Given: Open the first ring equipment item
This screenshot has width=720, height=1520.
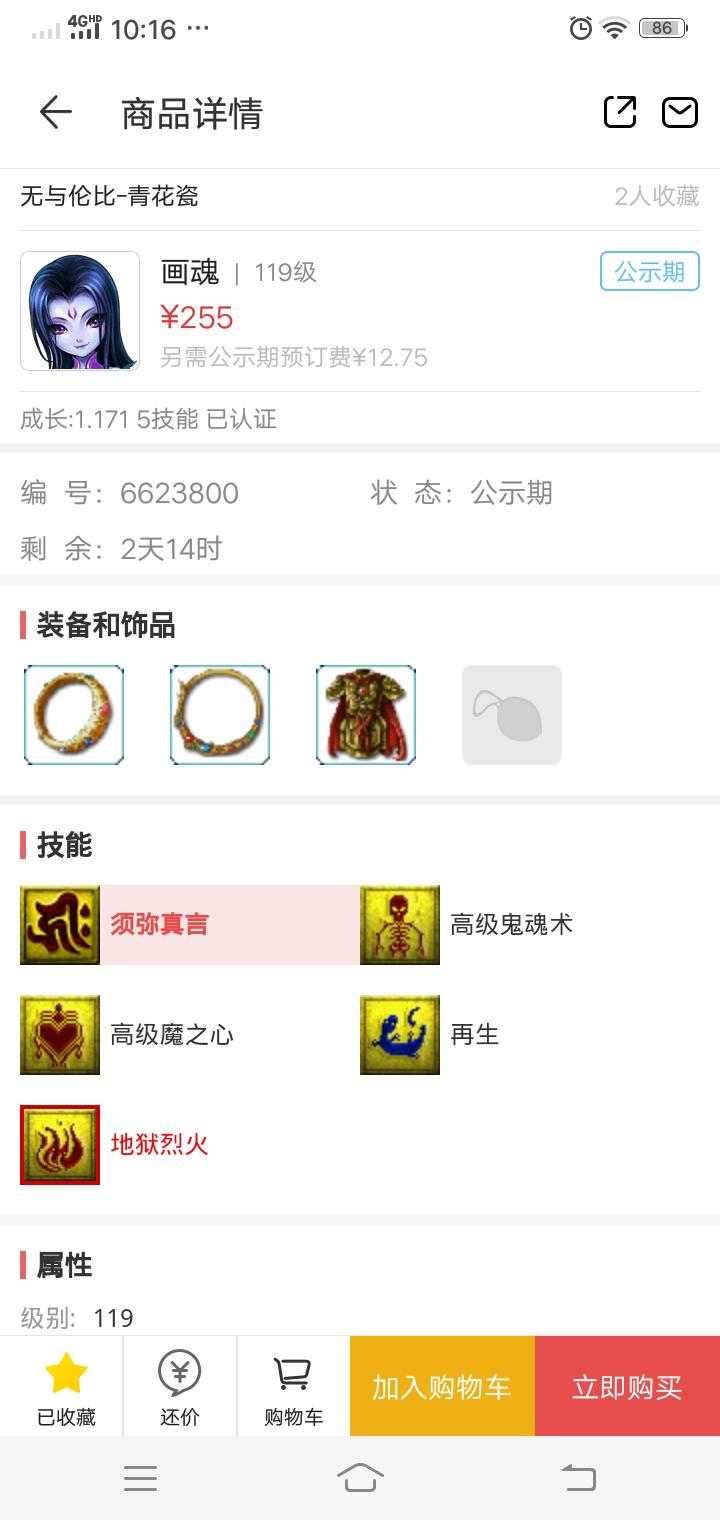Looking at the screenshot, I should click(74, 715).
